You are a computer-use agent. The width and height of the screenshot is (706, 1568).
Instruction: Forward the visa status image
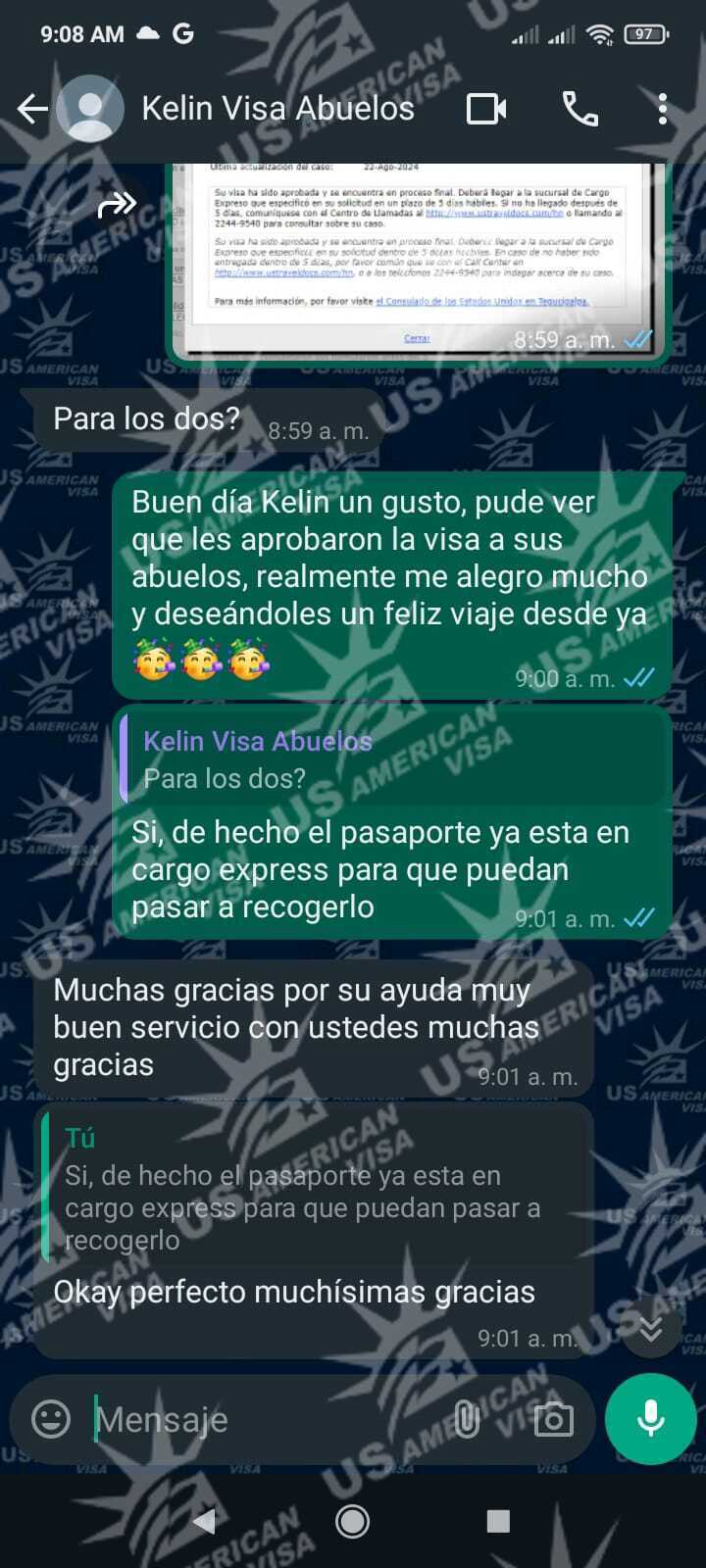(117, 205)
